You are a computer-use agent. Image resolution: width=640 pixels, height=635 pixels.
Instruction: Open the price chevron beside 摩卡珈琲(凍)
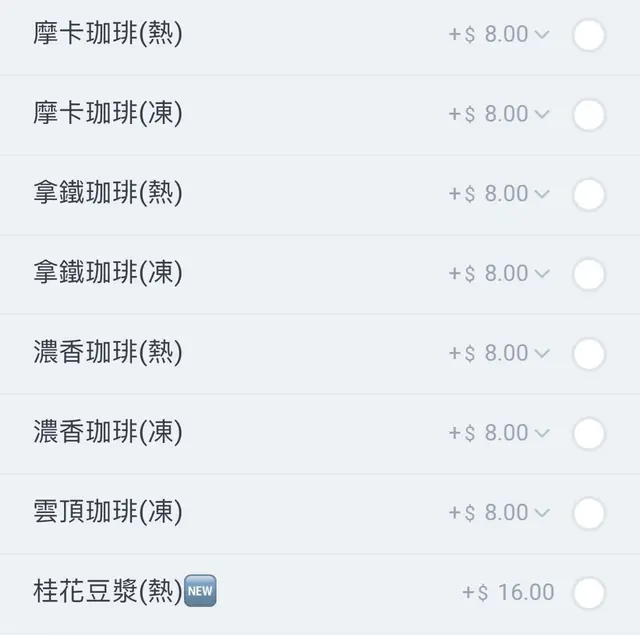point(542,115)
